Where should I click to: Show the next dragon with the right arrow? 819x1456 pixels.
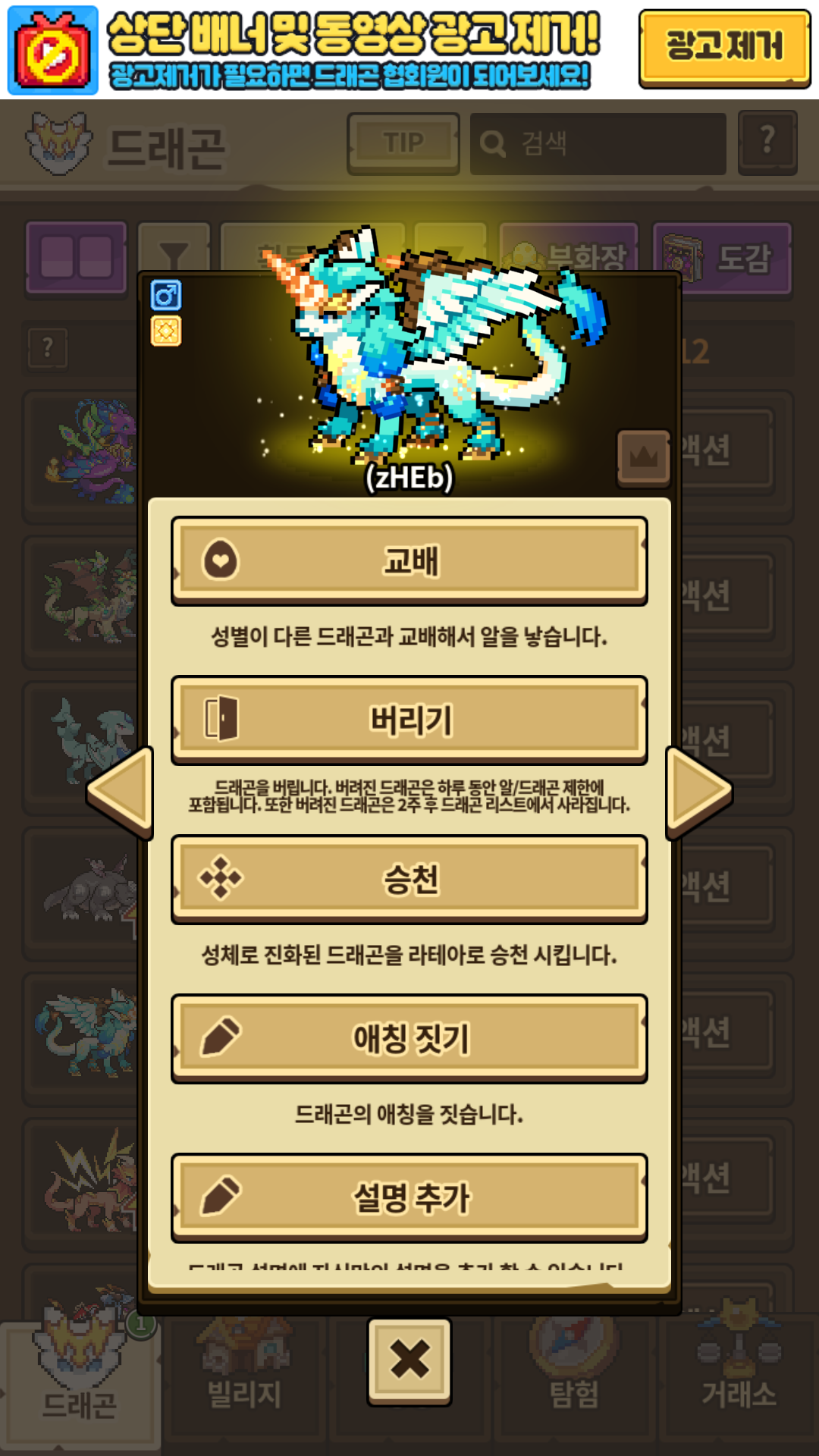[698, 791]
